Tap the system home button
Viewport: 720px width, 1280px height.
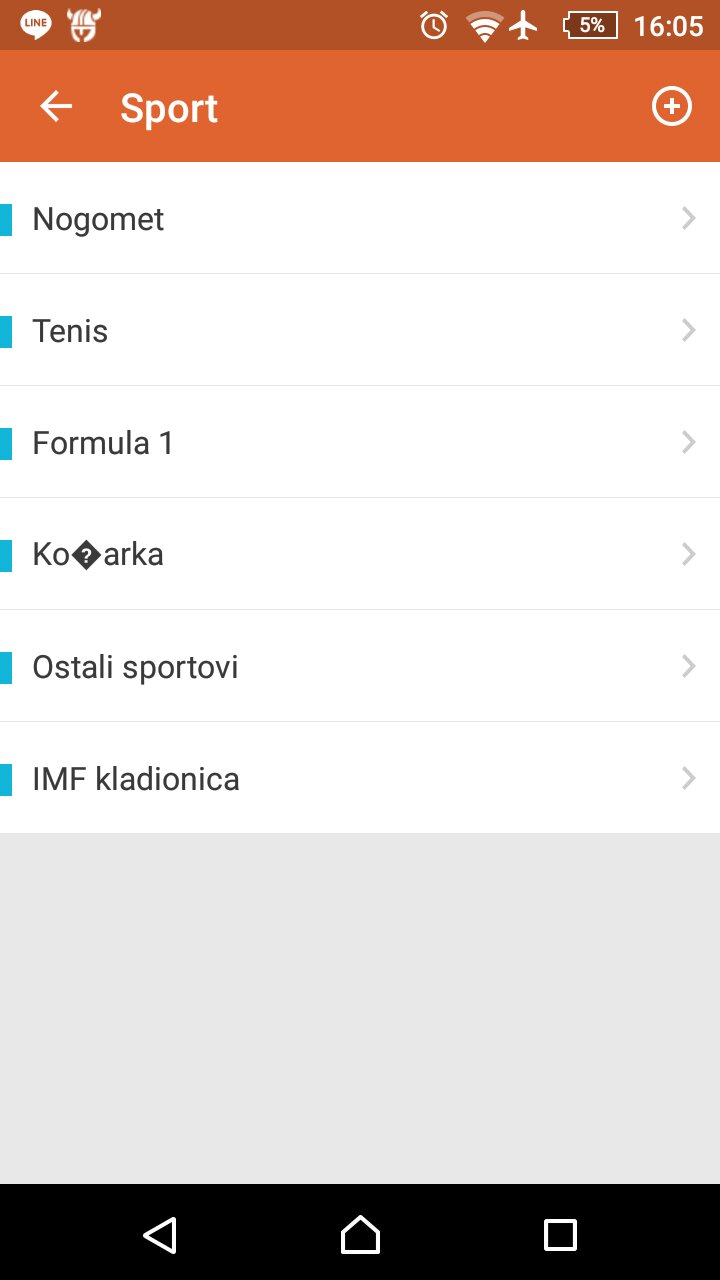click(x=360, y=1235)
